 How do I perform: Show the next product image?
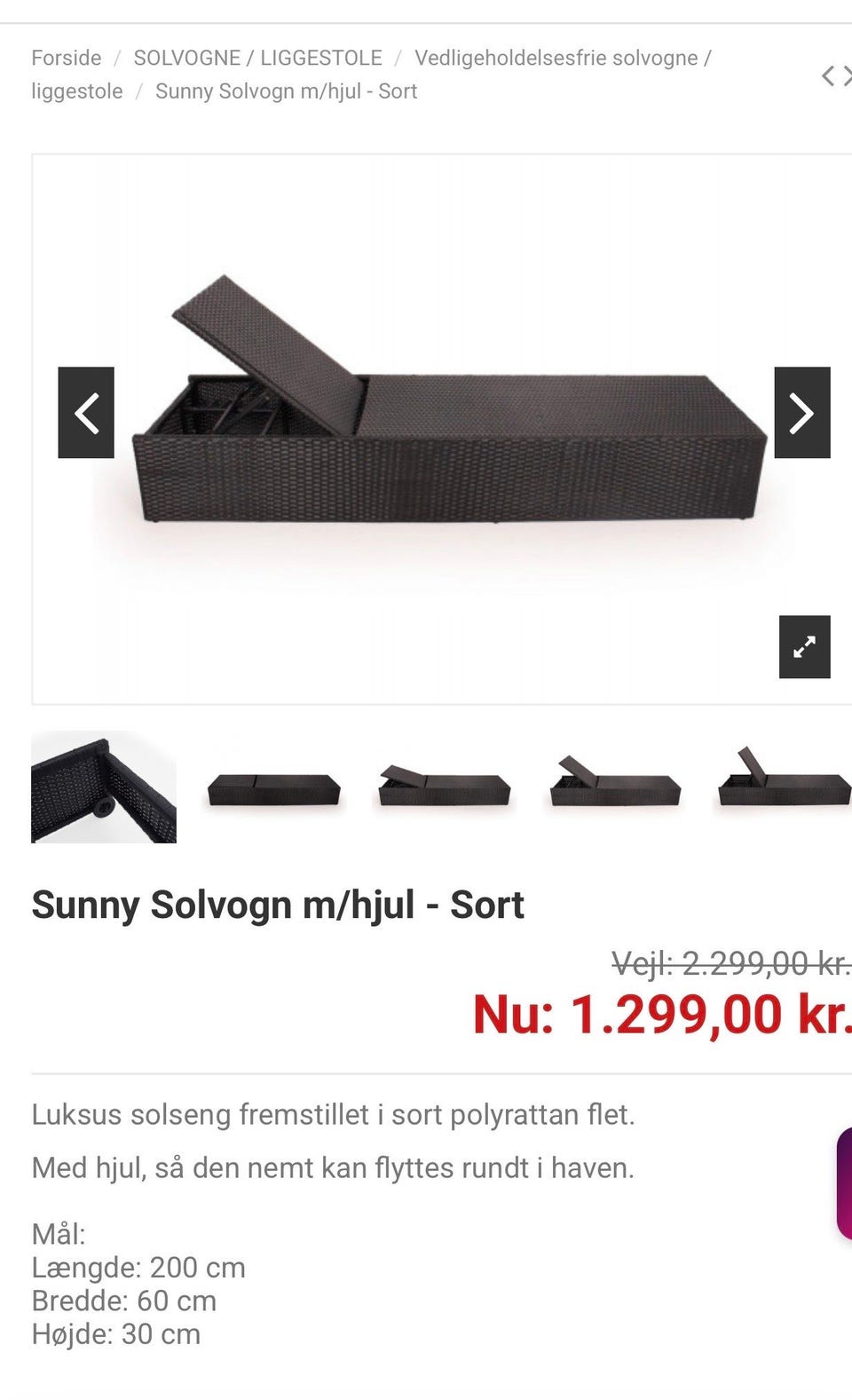802,413
